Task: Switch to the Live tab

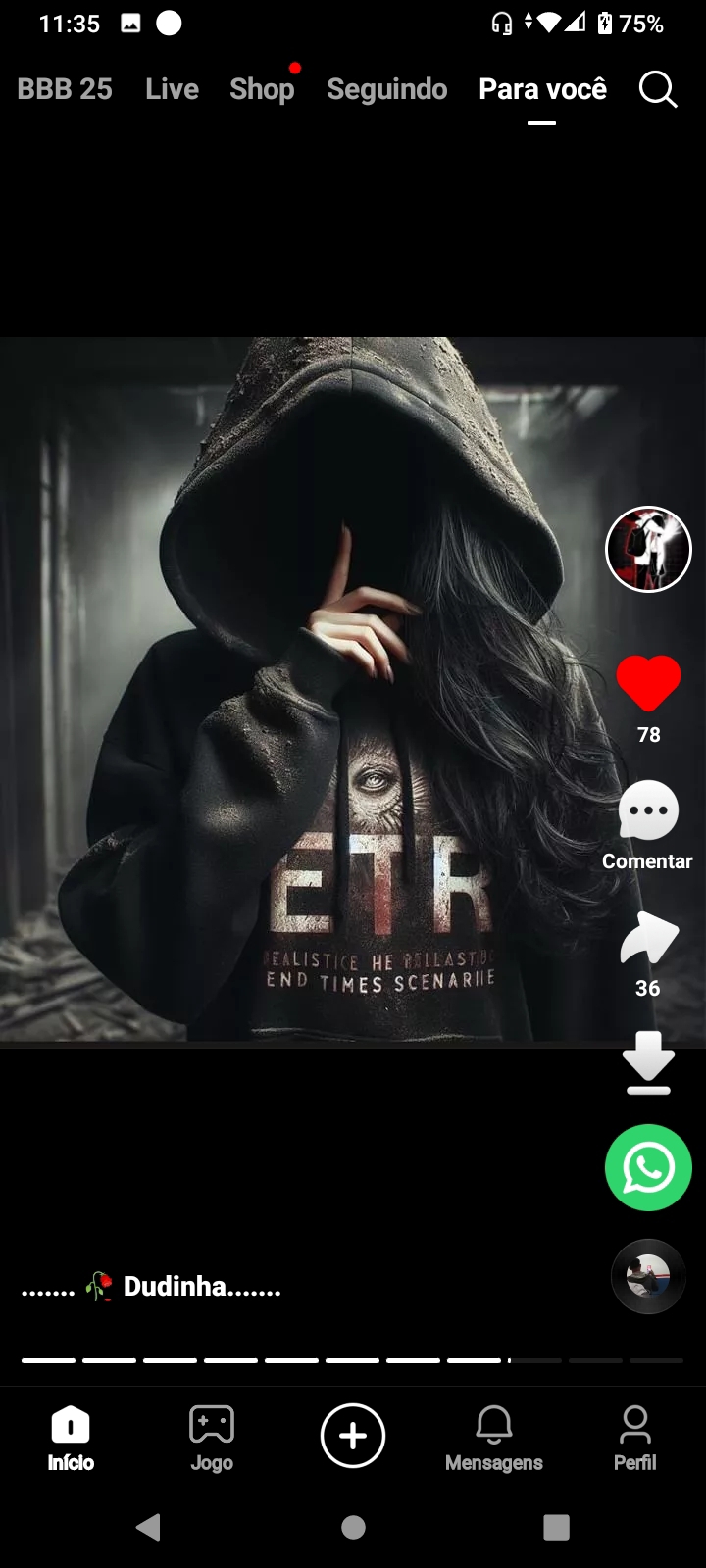Action: 172,89
